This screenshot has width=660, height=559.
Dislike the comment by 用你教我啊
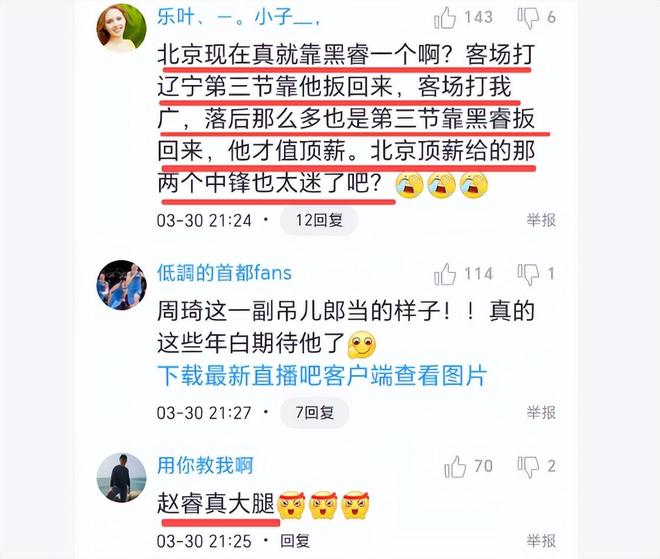pyautogui.click(x=529, y=466)
